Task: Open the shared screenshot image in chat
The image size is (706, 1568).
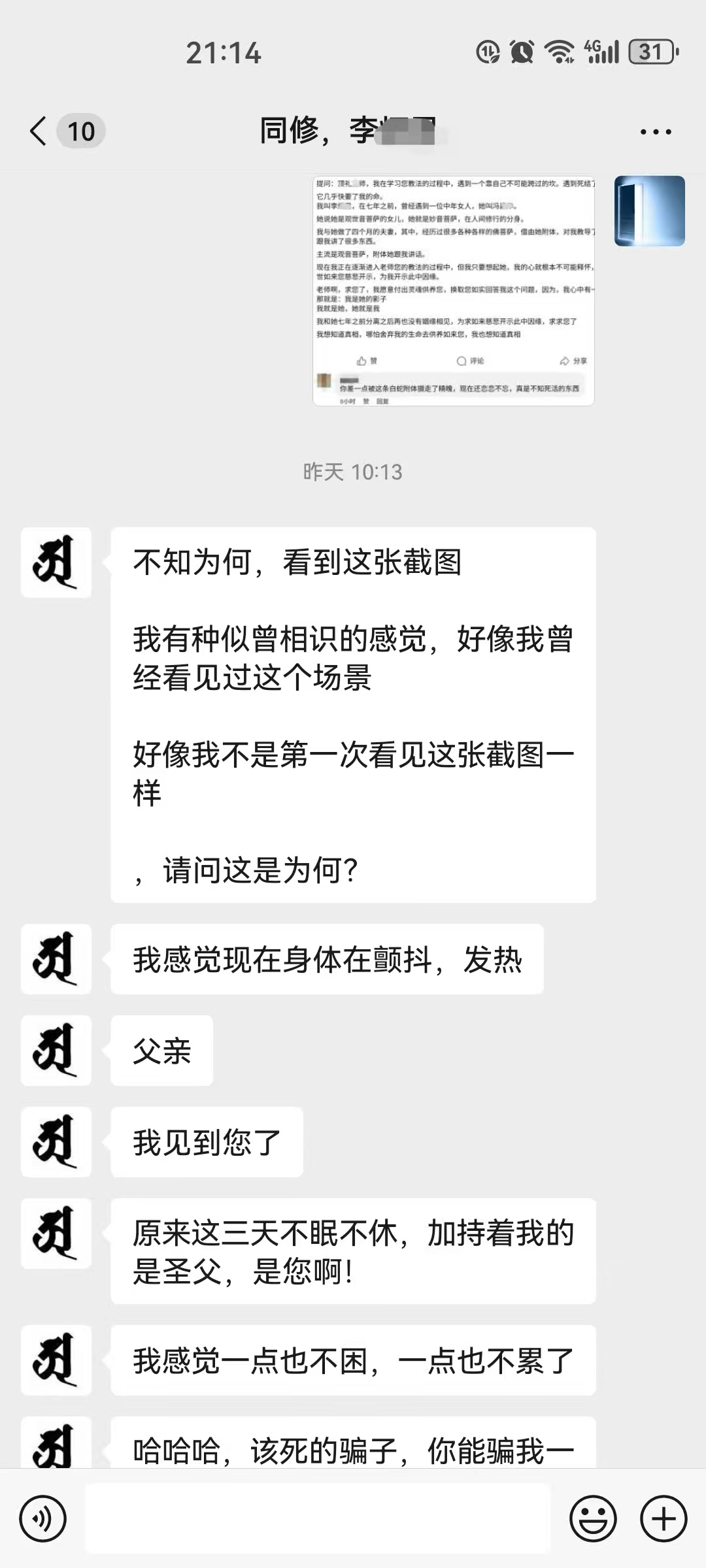Action: 453,291
